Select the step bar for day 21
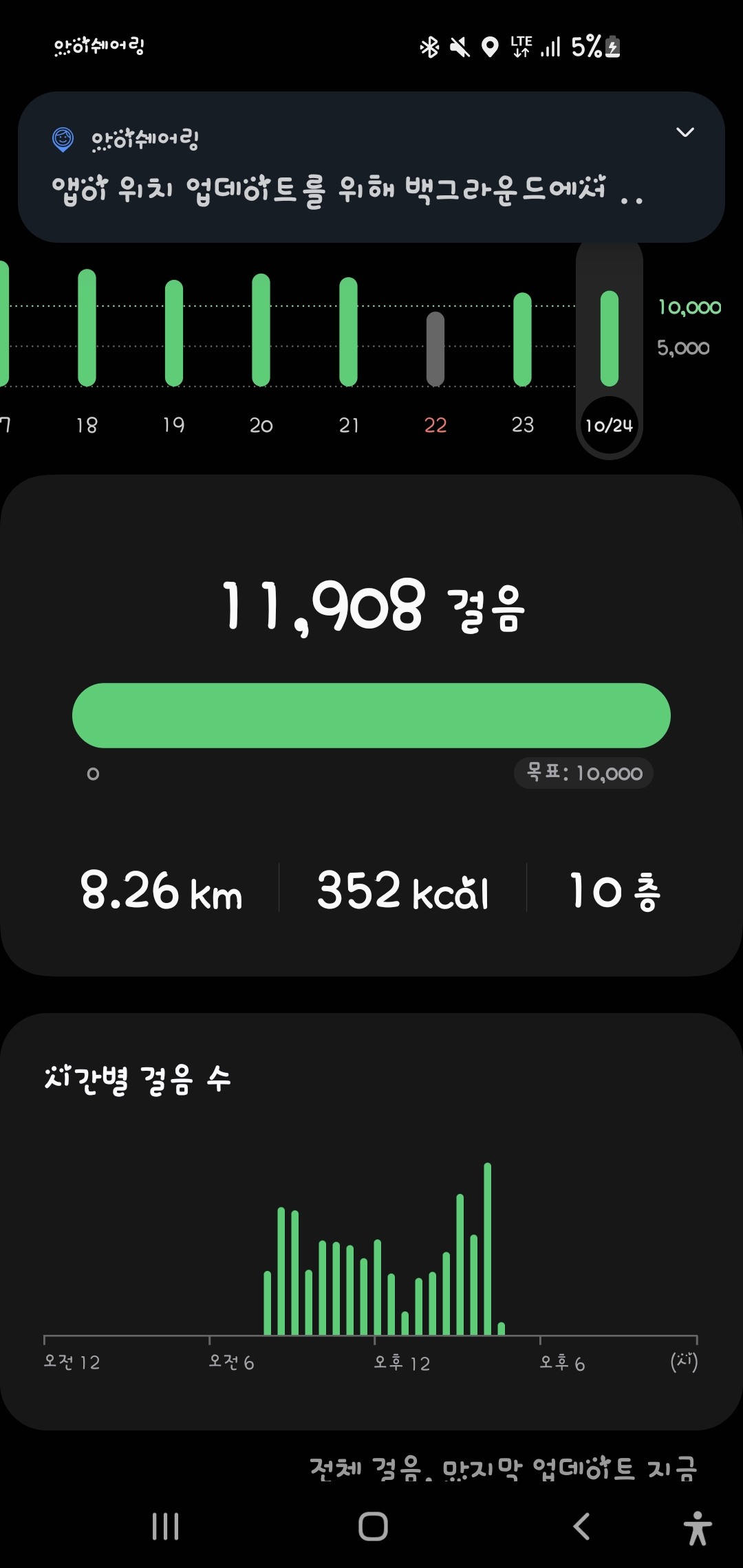 tap(348, 331)
